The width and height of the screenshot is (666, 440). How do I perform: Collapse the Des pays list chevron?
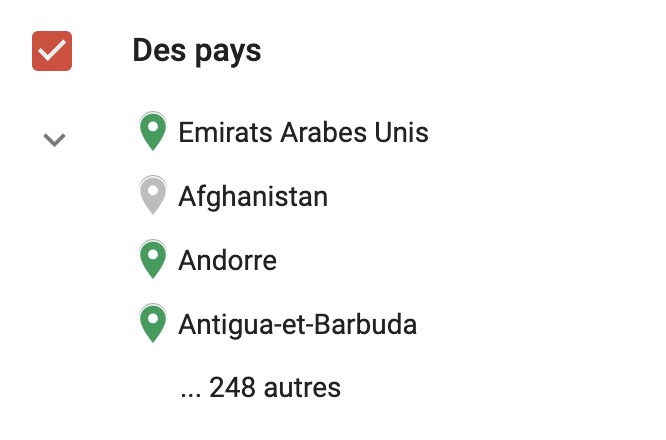55,139
